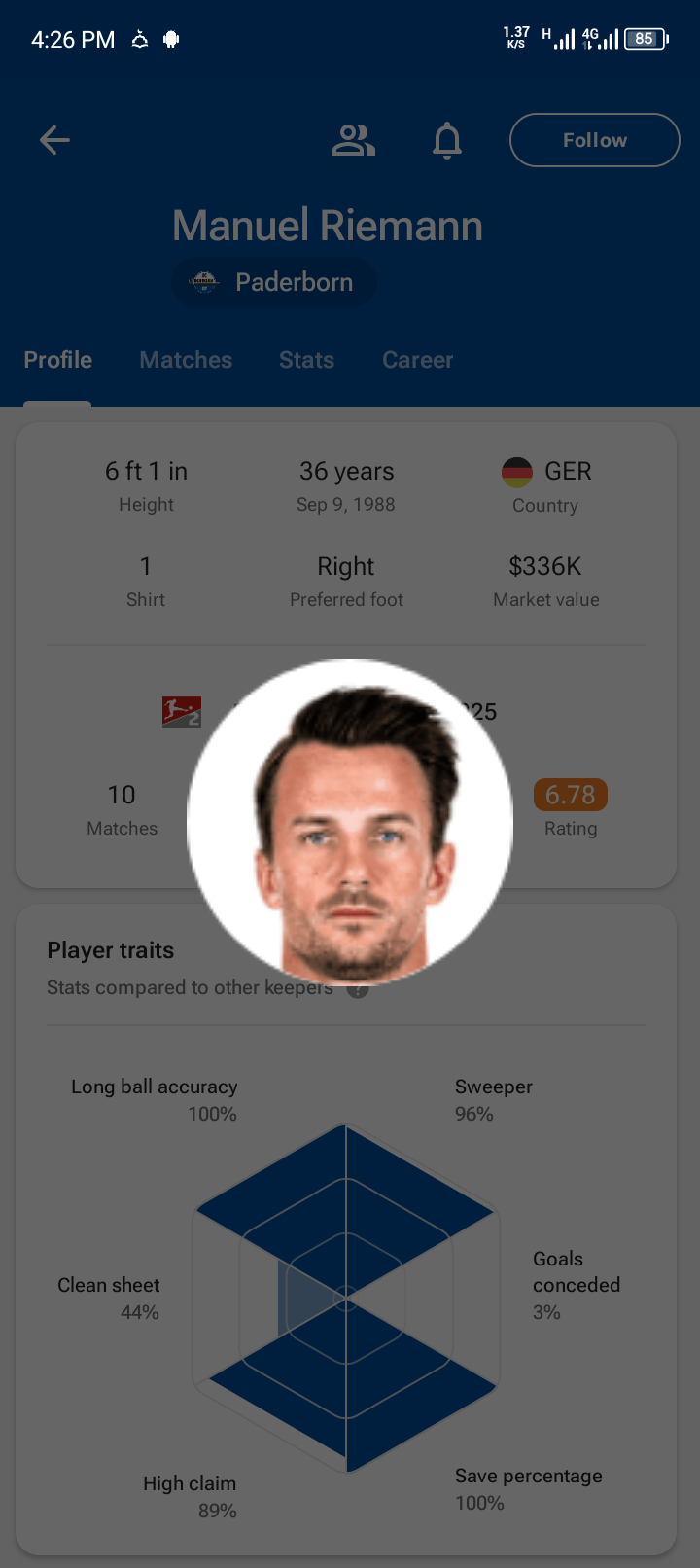
Task: Switch to the Stats tab
Action: (x=306, y=360)
